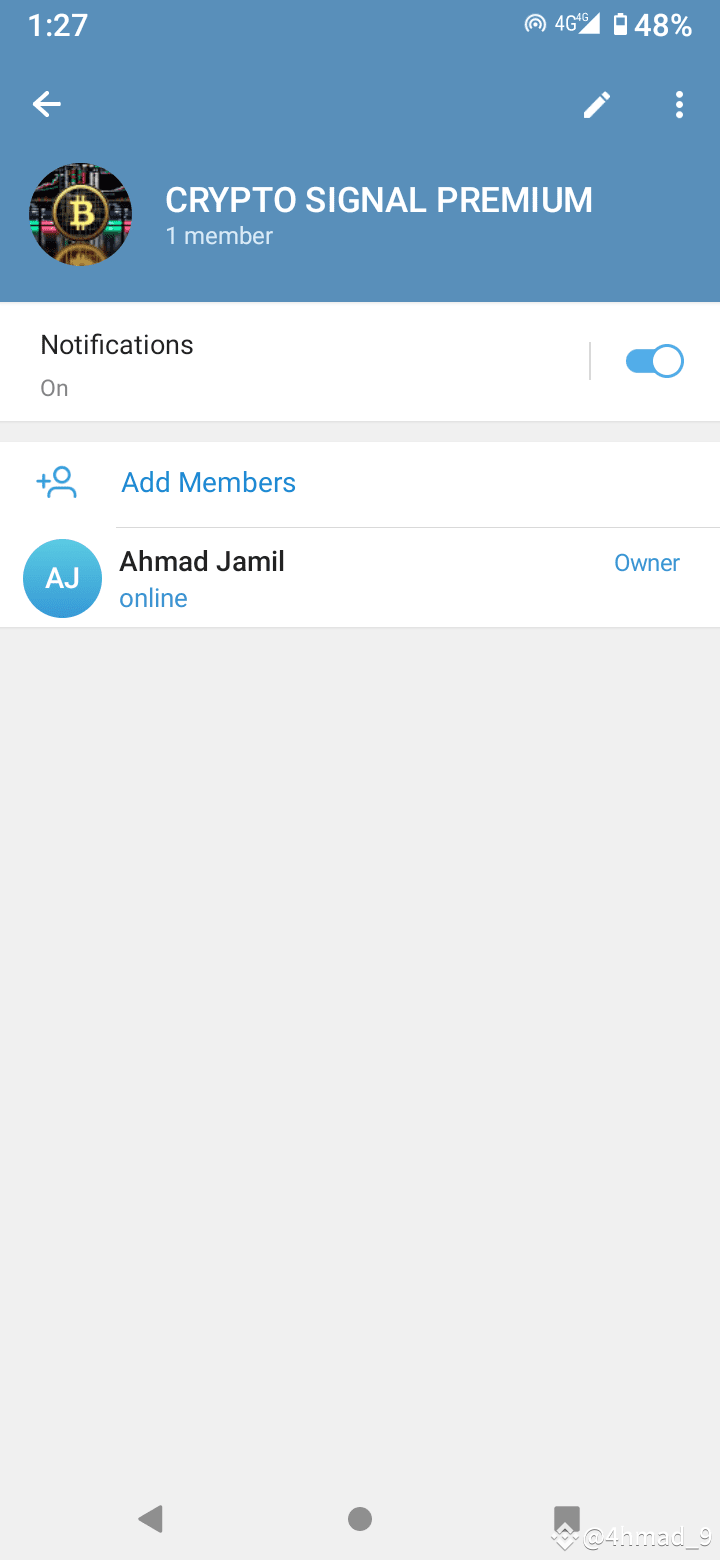Disable group notifications using the switch
This screenshot has height=1560, width=720.
tap(653, 360)
